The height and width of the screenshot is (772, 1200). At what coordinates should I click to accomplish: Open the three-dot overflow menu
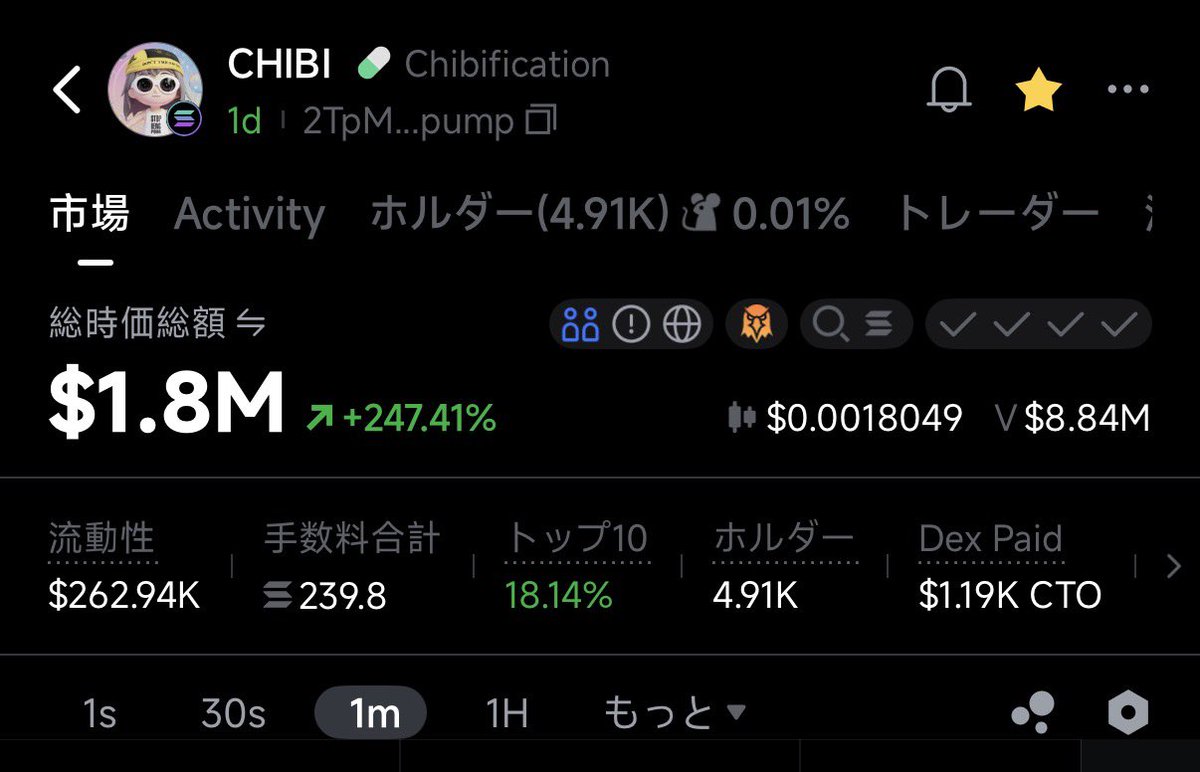[x=1128, y=91]
